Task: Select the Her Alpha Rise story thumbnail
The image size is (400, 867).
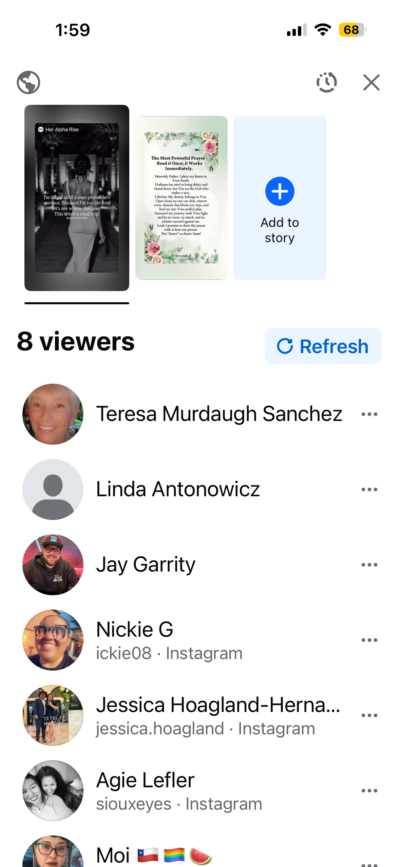Action: click(x=77, y=198)
